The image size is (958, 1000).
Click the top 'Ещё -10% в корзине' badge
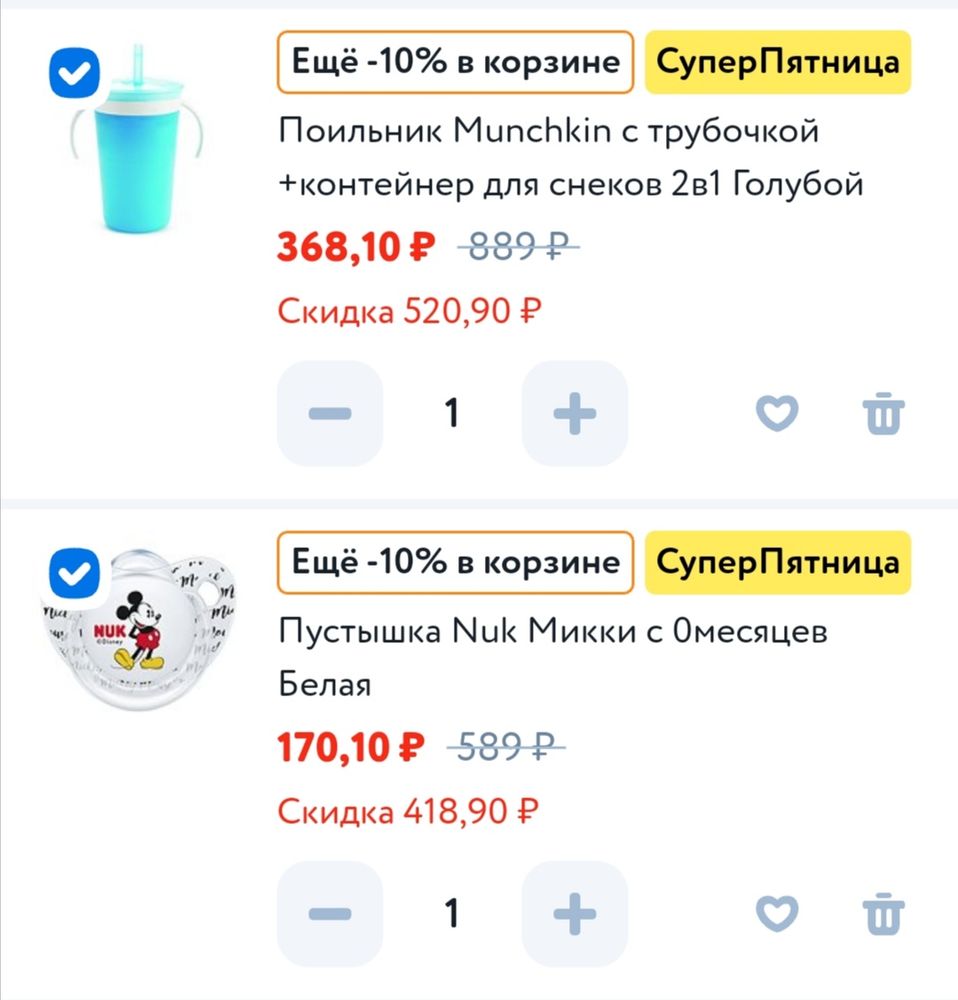click(455, 62)
